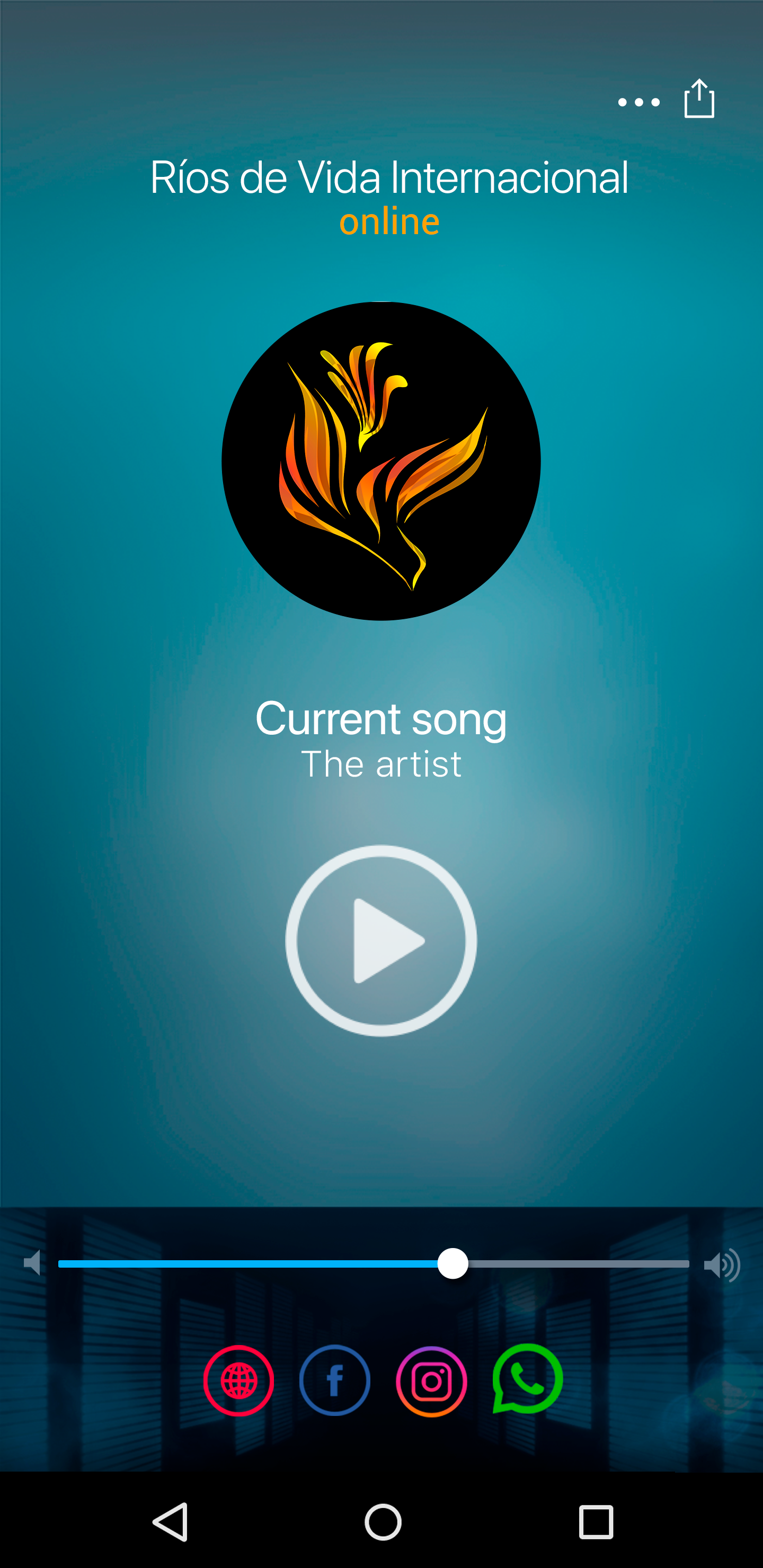Max volume via loud speaker icon
763x1568 pixels.
tap(722, 1266)
